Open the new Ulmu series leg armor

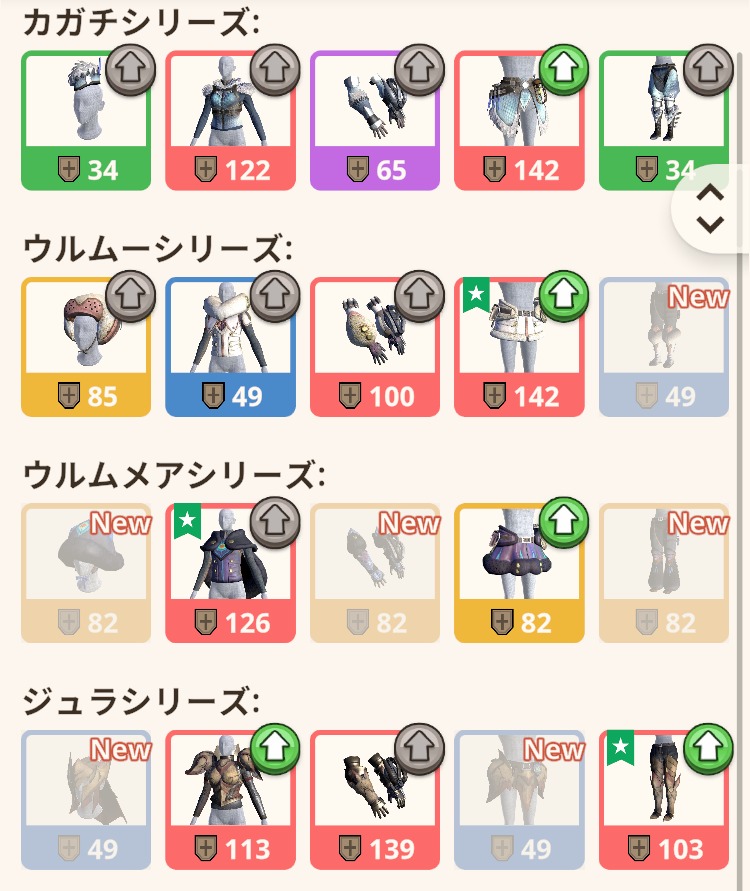664,347
